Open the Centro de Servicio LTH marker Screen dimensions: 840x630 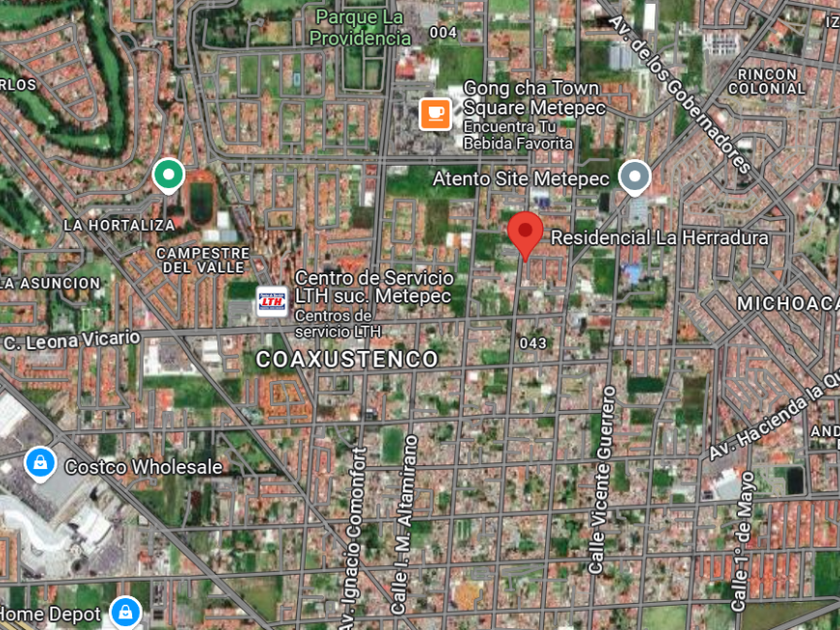[x=272, y=300]
